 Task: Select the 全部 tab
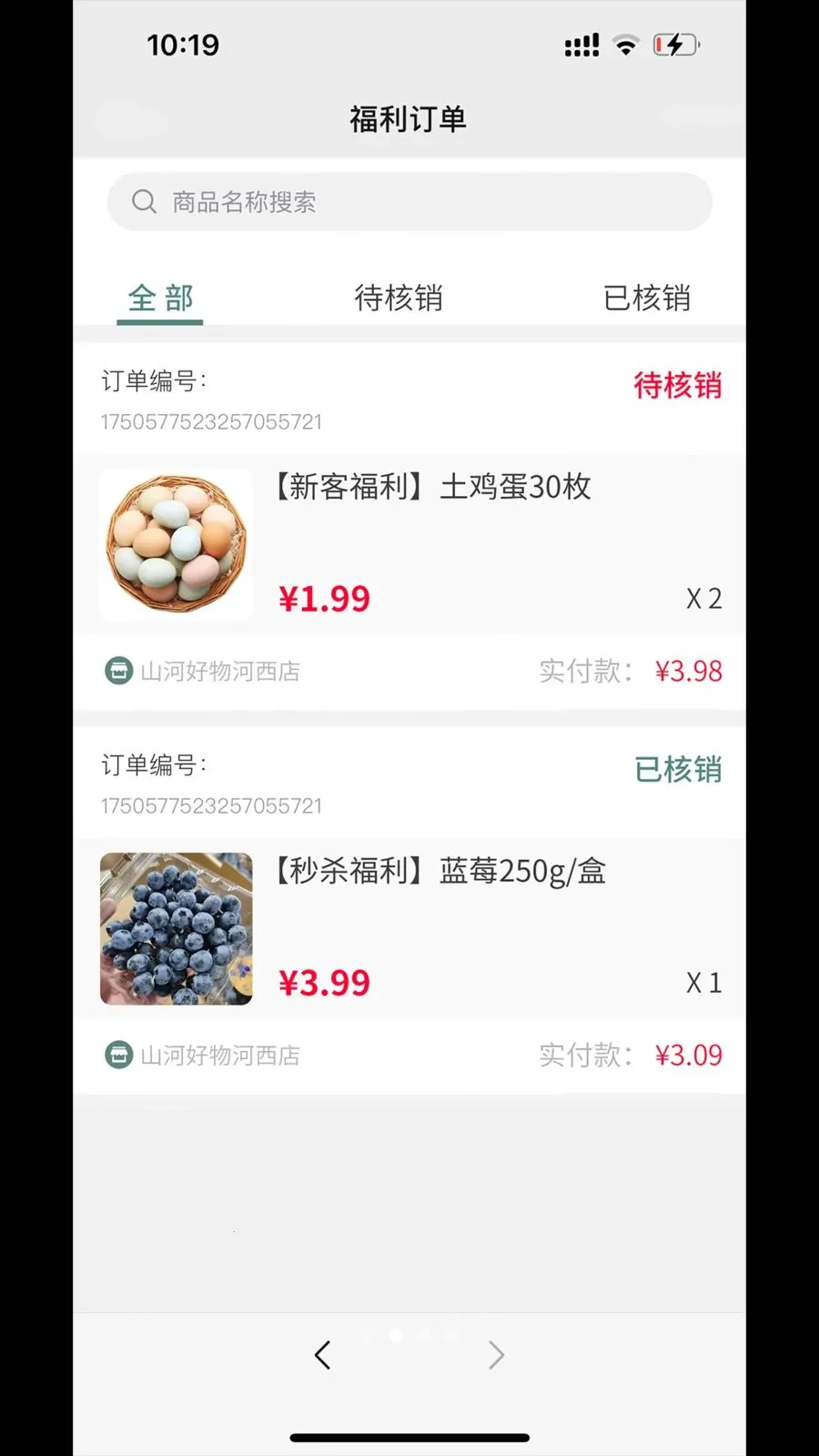[160, 298]
